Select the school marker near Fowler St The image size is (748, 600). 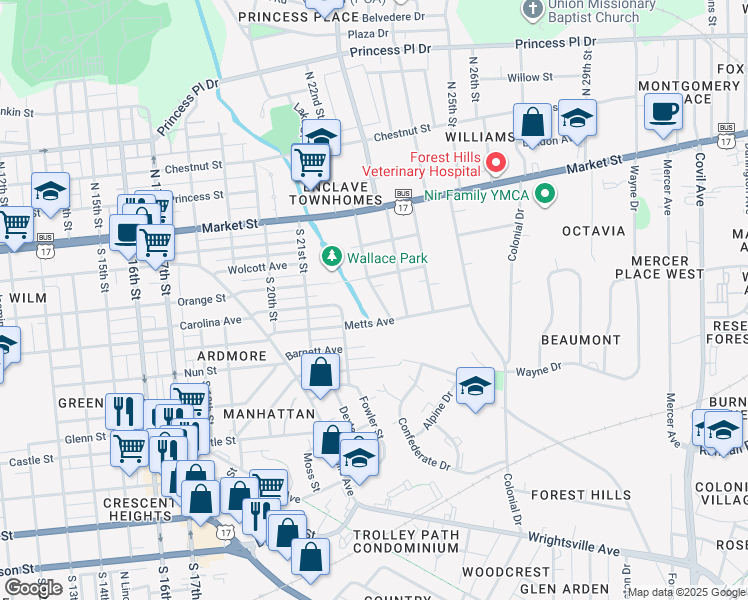tap(359, 460)
